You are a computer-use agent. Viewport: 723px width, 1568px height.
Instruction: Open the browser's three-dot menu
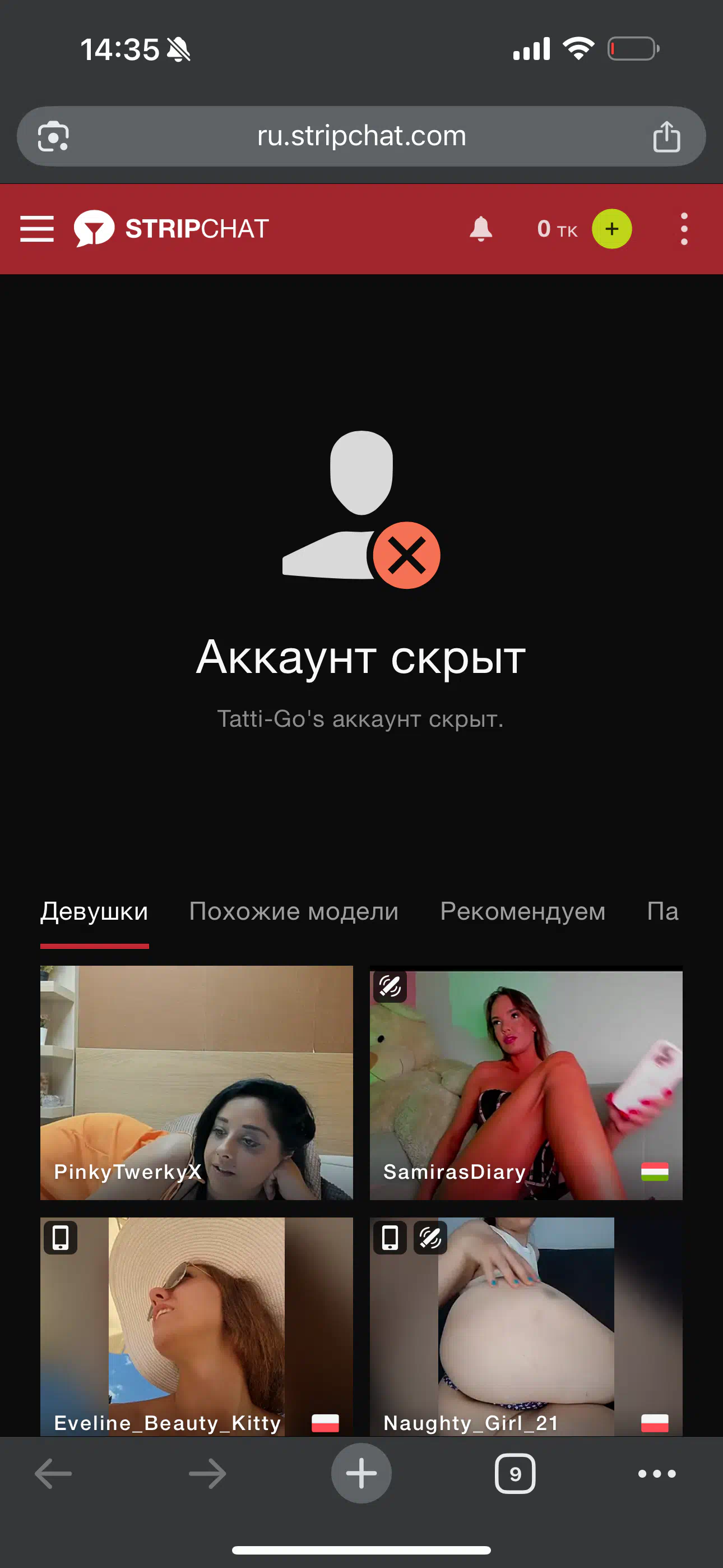(657, 1474)
